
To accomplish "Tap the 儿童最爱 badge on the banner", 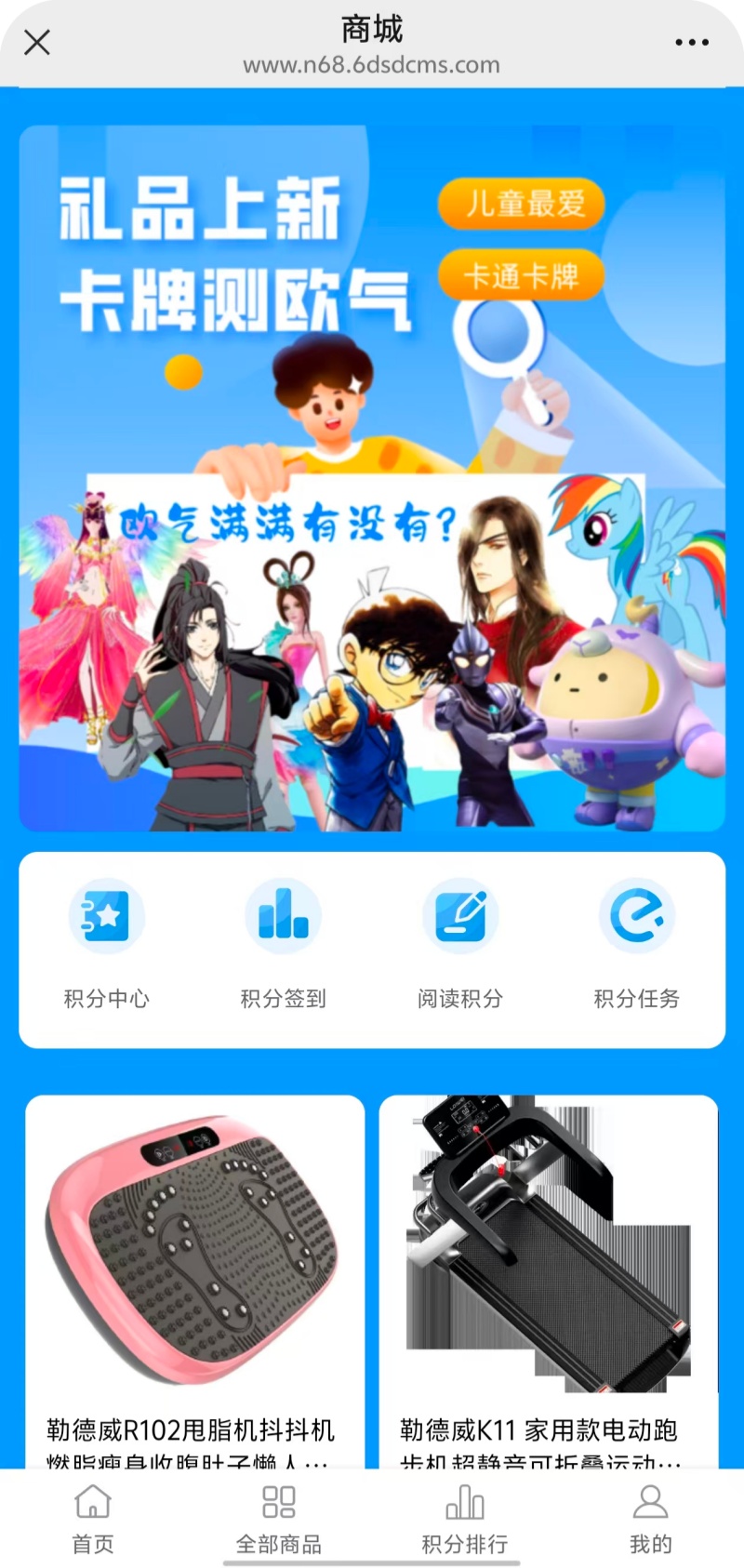I will (x=522, y=206).
